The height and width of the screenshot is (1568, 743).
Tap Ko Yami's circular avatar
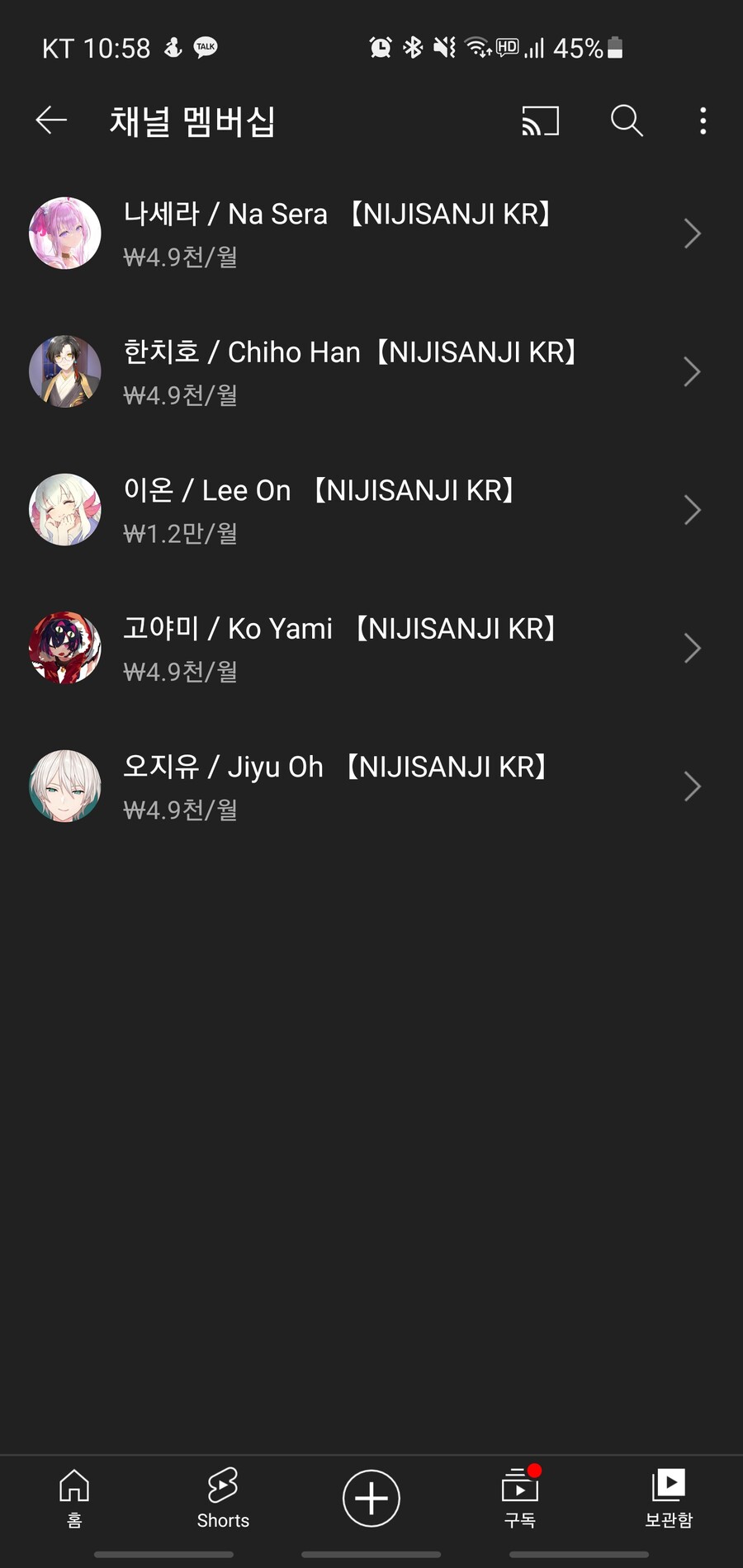pyautogui.click(x=64, y=648)
